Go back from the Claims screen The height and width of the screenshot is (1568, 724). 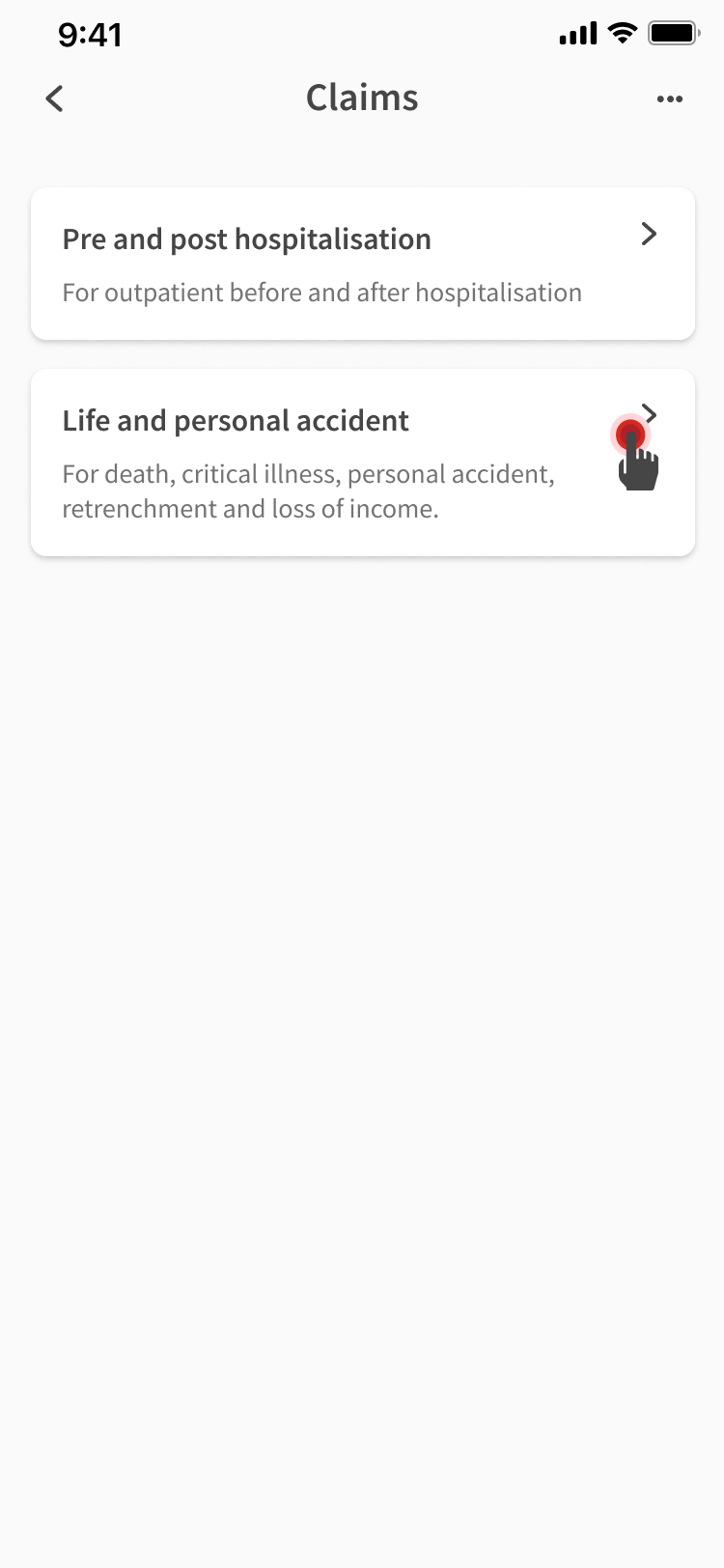tap(55, 98)
